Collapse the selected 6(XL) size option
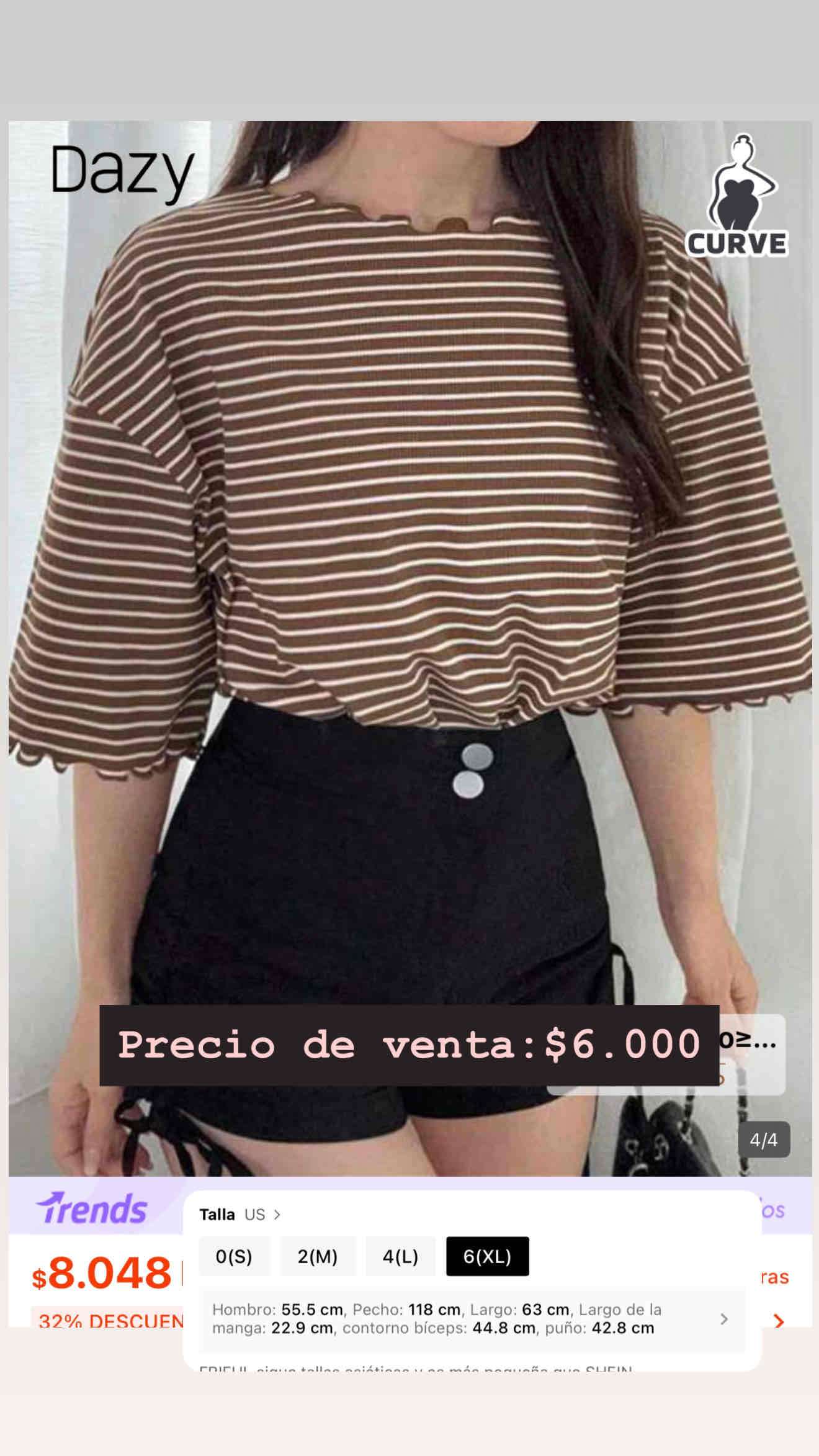The image size is (819, 1456). click(488, 1257)
